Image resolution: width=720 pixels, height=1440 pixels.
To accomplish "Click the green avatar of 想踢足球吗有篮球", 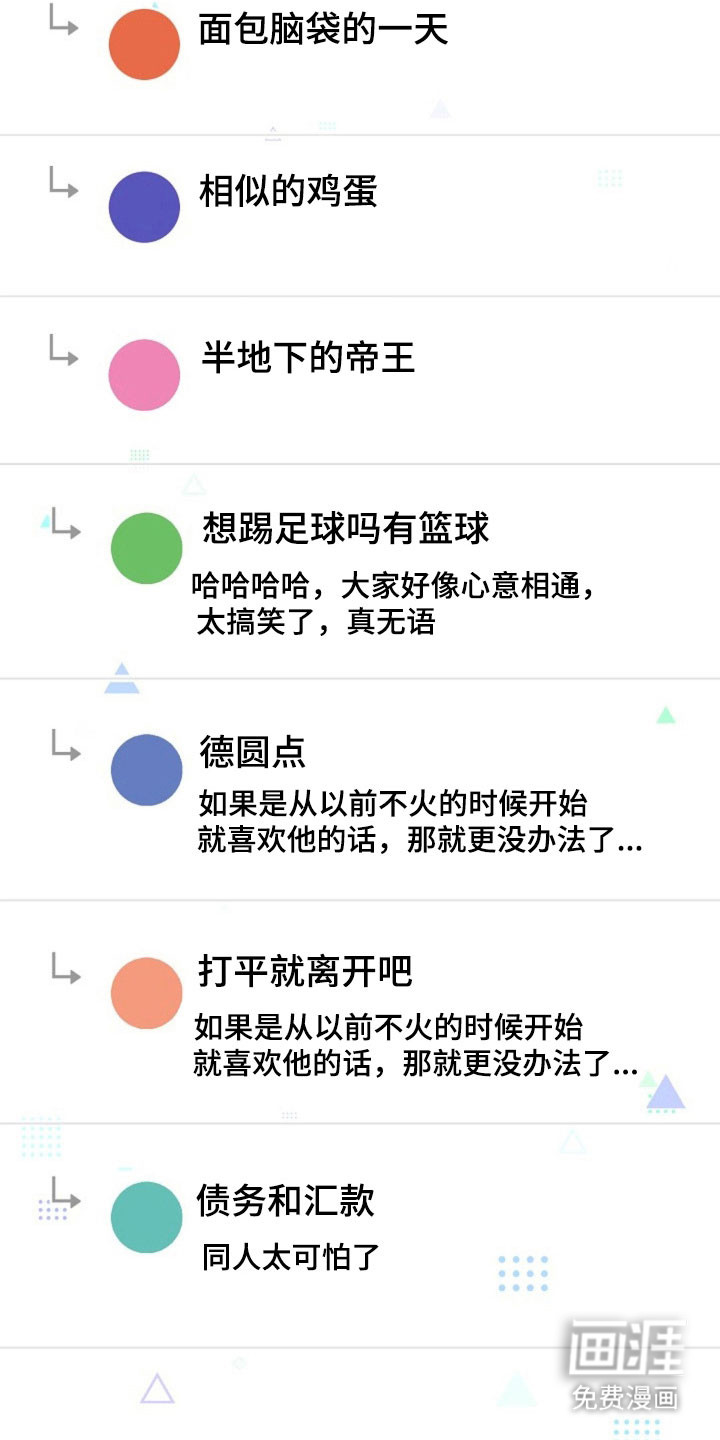I will 146,548.
